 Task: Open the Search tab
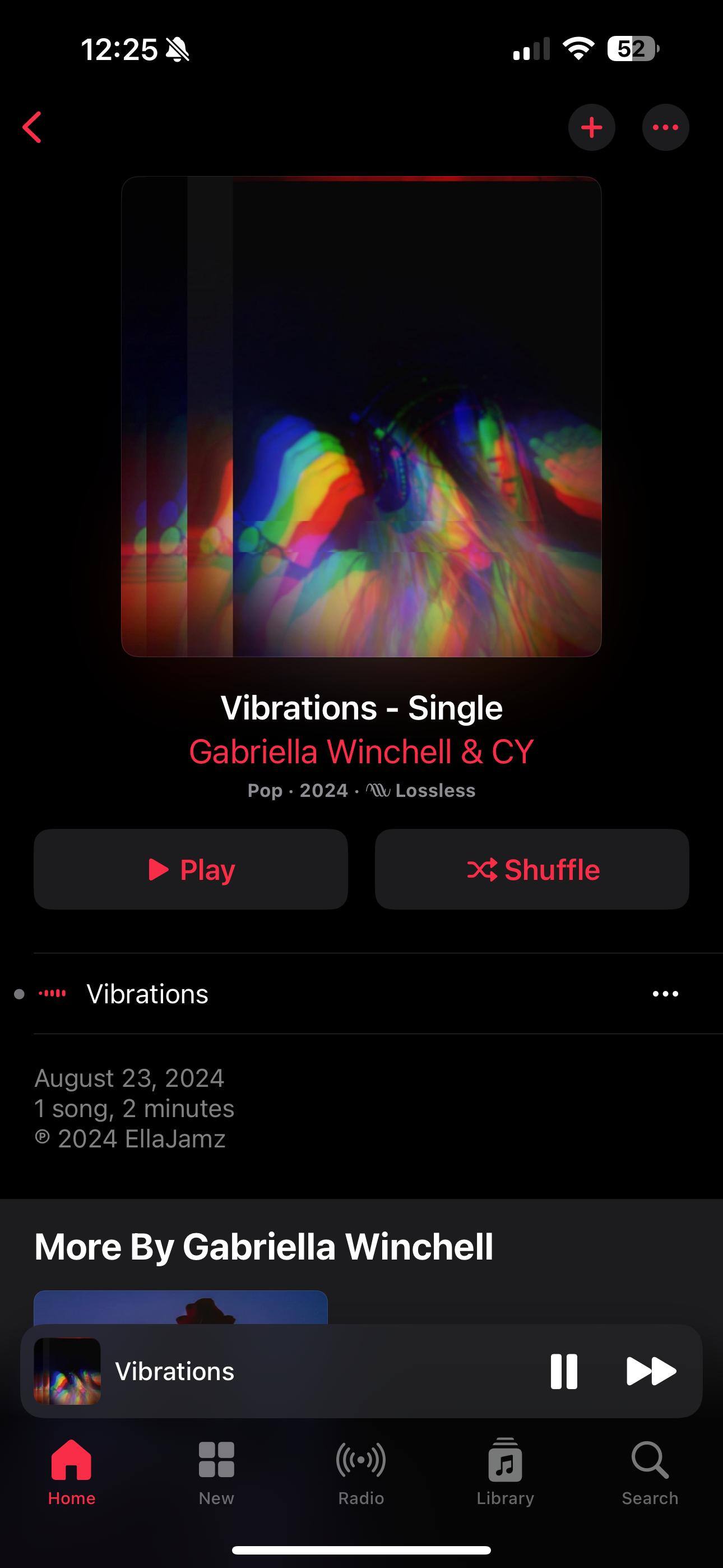(x=650, y=1470)
